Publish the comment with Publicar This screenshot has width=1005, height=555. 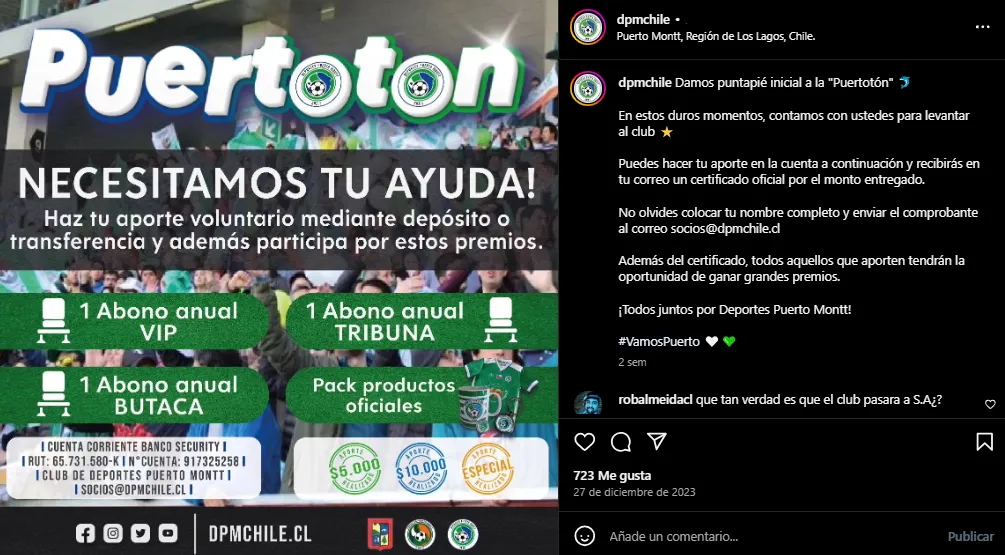coord(970,537)
